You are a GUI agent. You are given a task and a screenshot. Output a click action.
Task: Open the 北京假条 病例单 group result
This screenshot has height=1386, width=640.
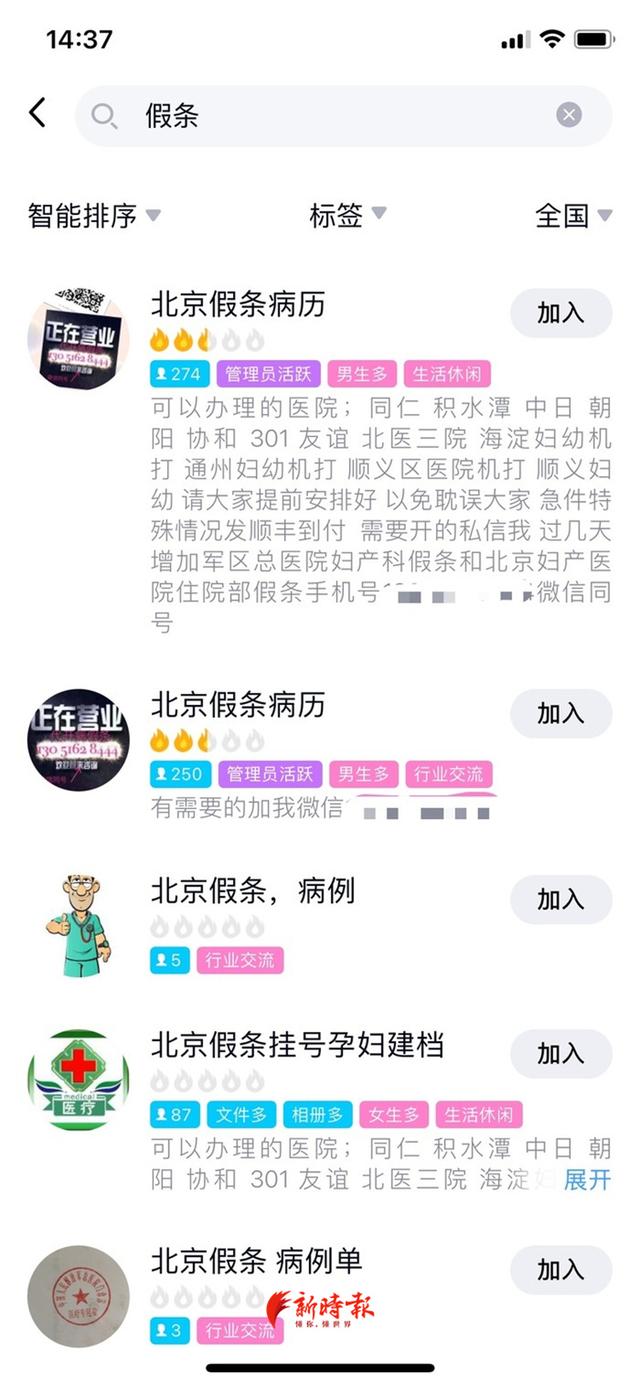pyautogui.click(x=320, y=1295)
